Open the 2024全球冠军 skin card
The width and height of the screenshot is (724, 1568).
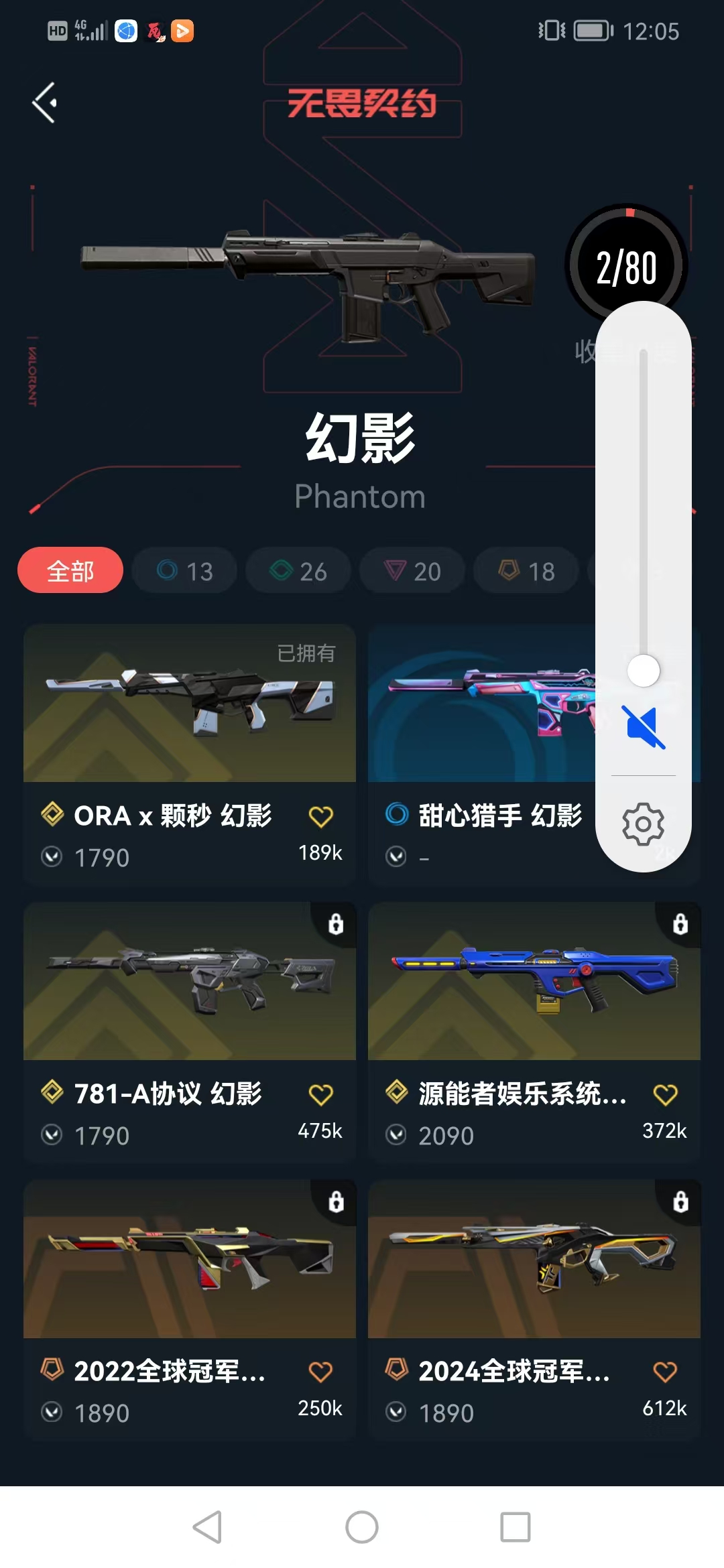[x=534, y=1260]
